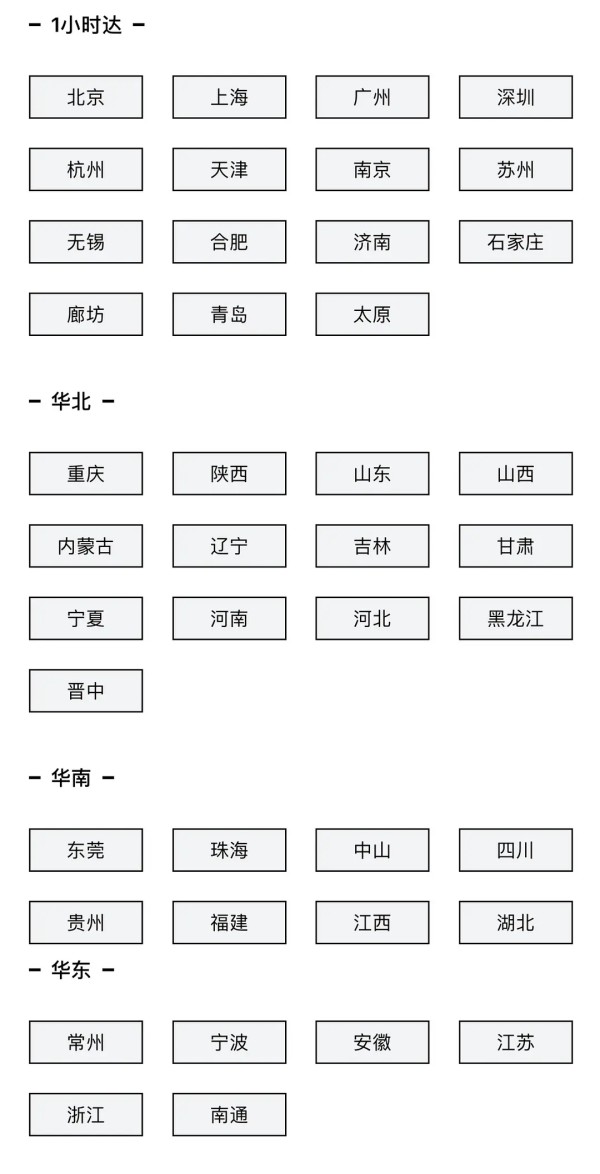Tap the 南通 city chip
Screen dimensions: 600x1174
coord(229,1115)
